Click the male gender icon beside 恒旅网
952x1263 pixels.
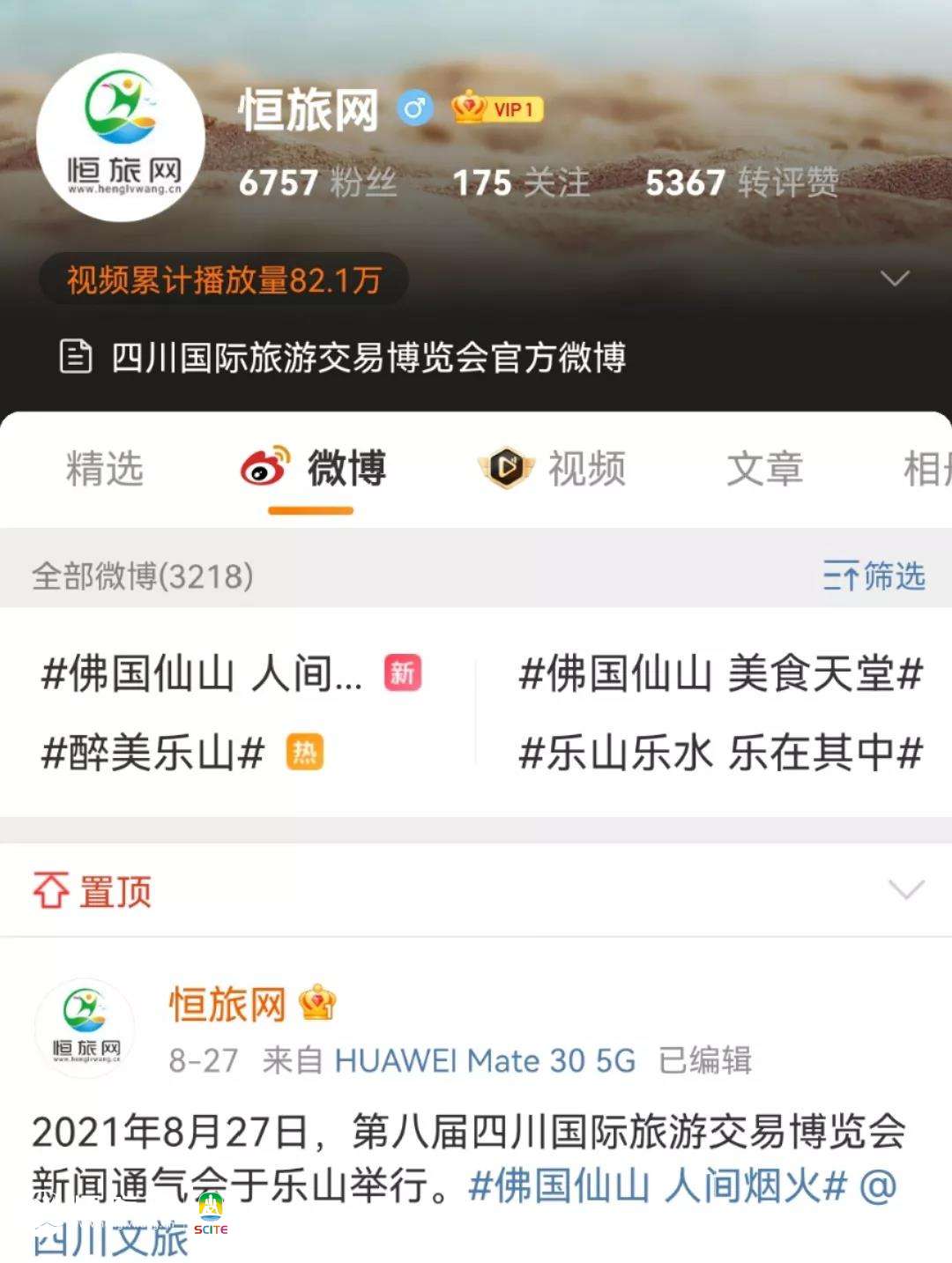pyautogui.click(x=413, y=108)
